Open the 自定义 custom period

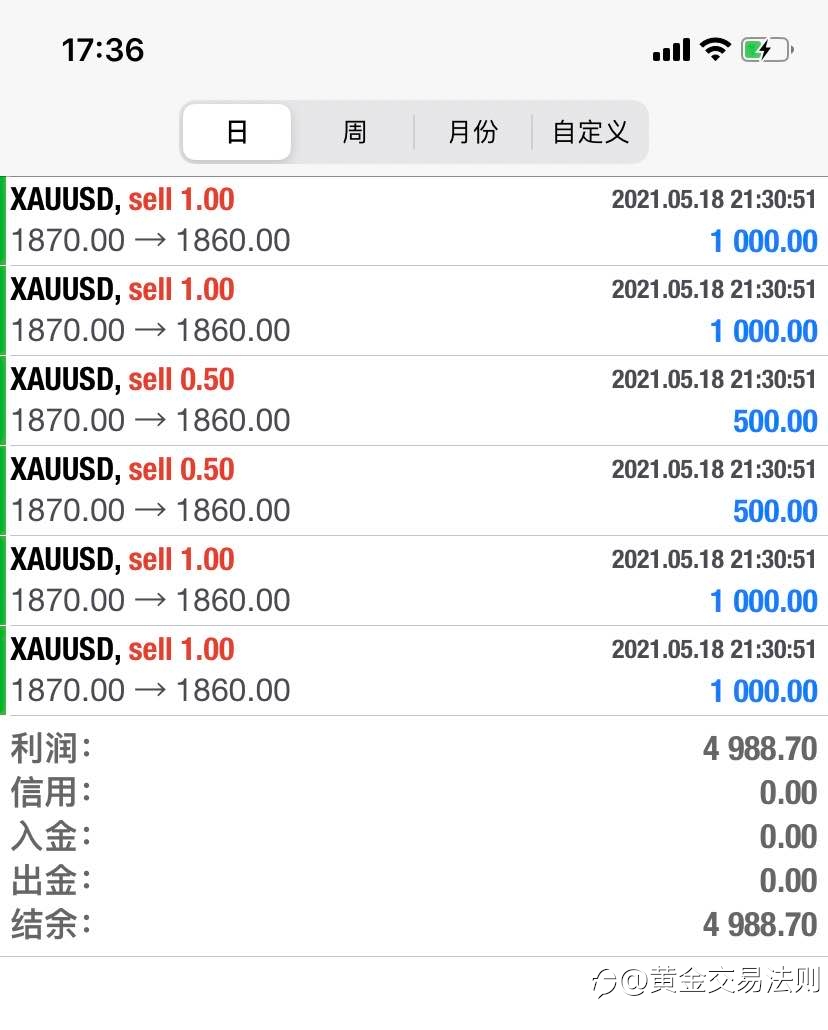point(590,132)
